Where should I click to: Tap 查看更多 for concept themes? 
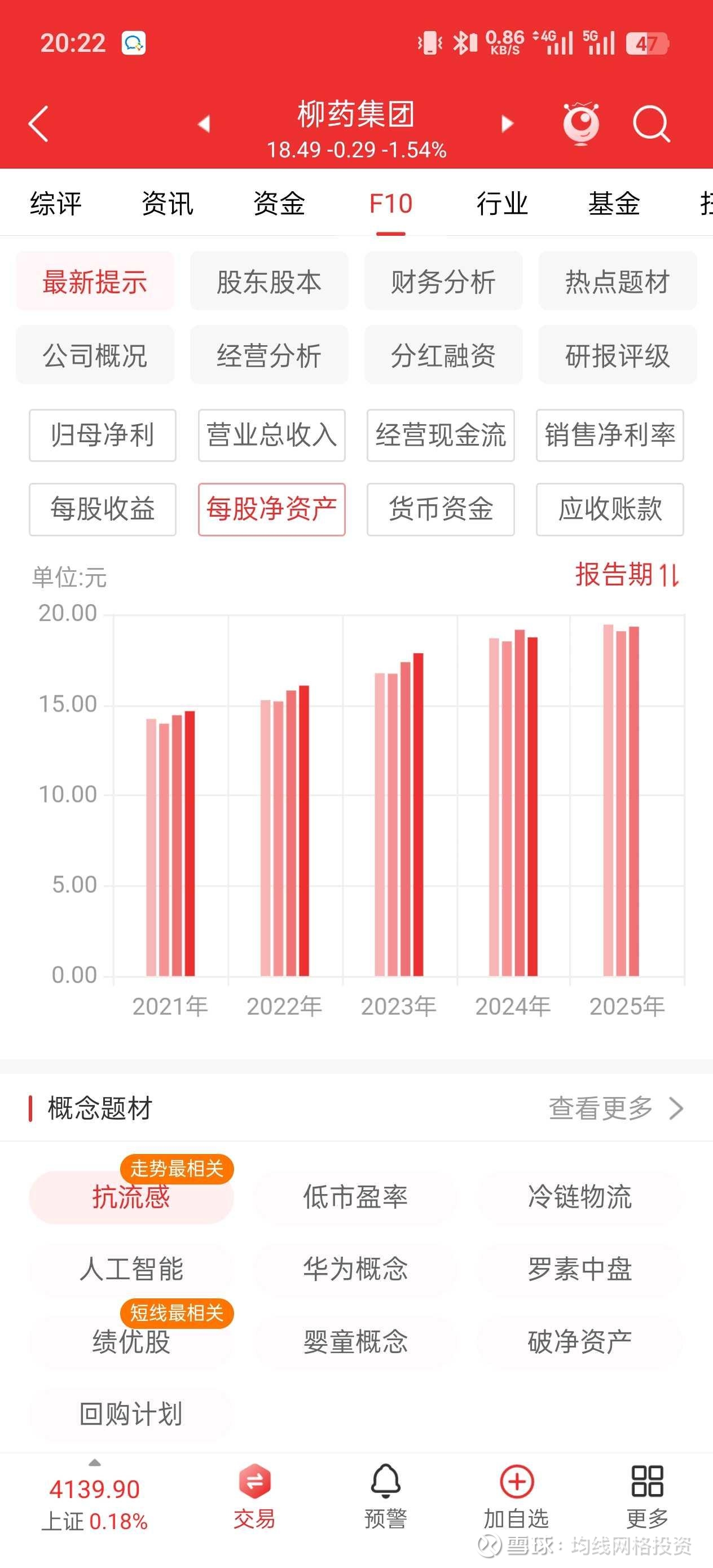(615, 1108)
